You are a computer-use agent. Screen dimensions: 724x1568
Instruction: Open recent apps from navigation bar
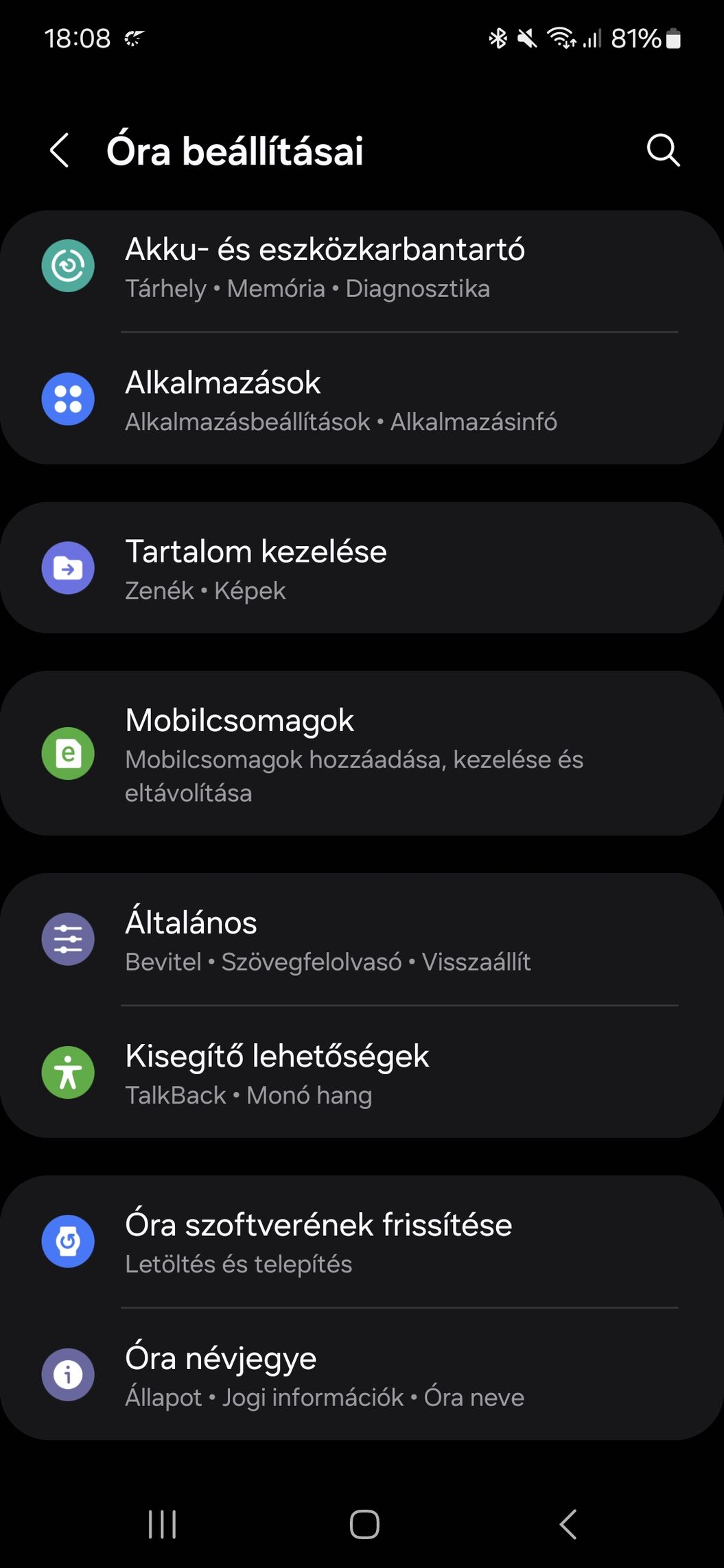click(x=163, y=1524)
